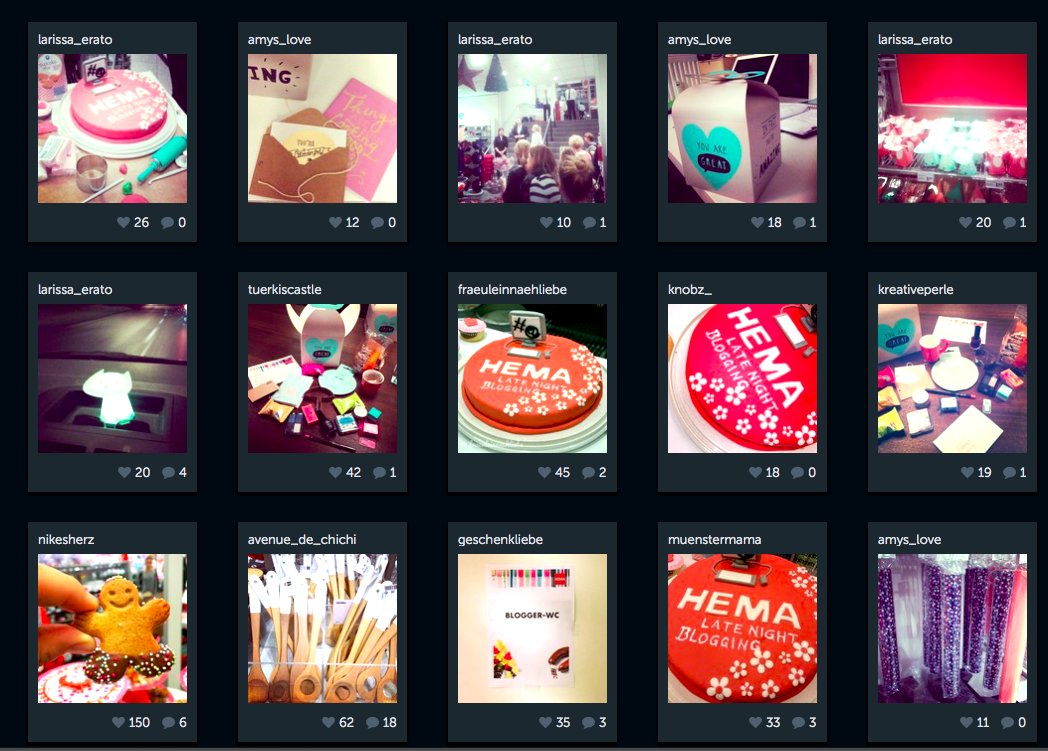Tap comment icon under avenue_de_chichi's post
Image resolution: width=1048 pixels, height=751 pixels.
click(373, 722)
